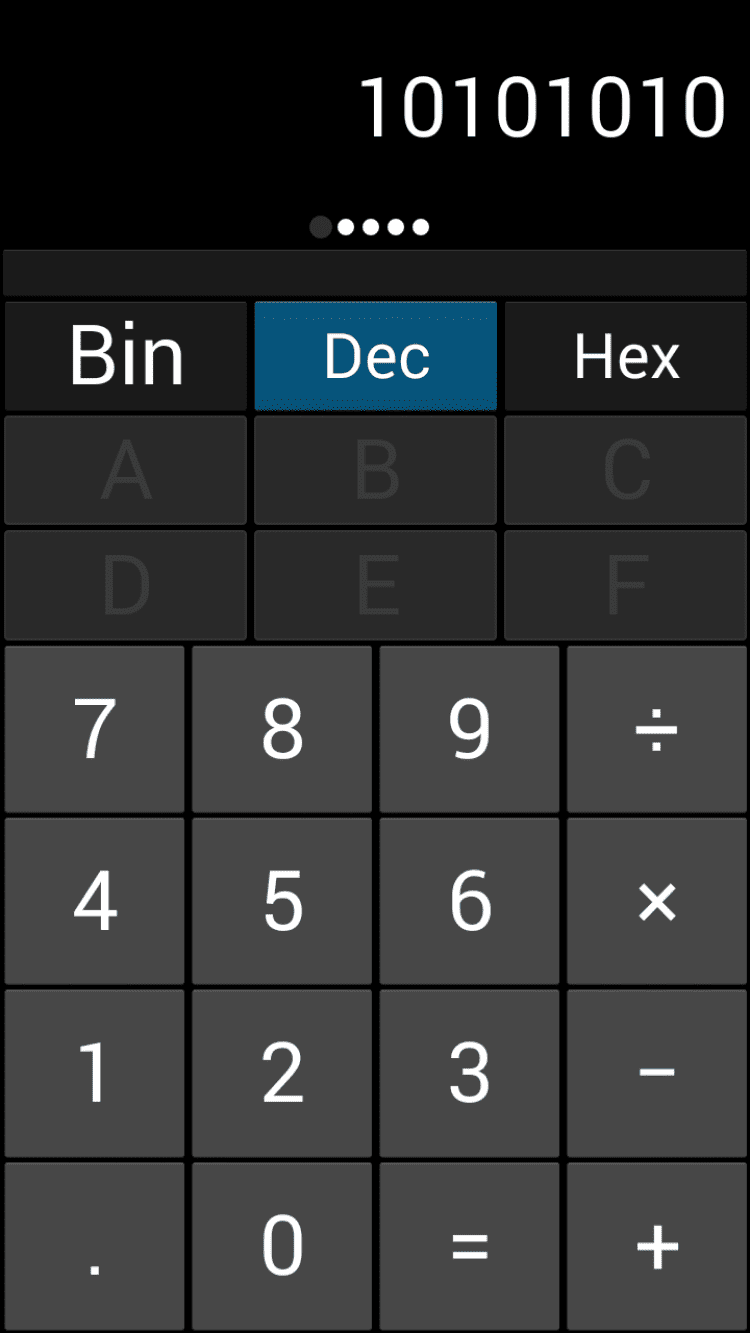Choose the minus operator
Image resolution: width=750 pixels, height=1333 pixels.
coord(657,1073)
